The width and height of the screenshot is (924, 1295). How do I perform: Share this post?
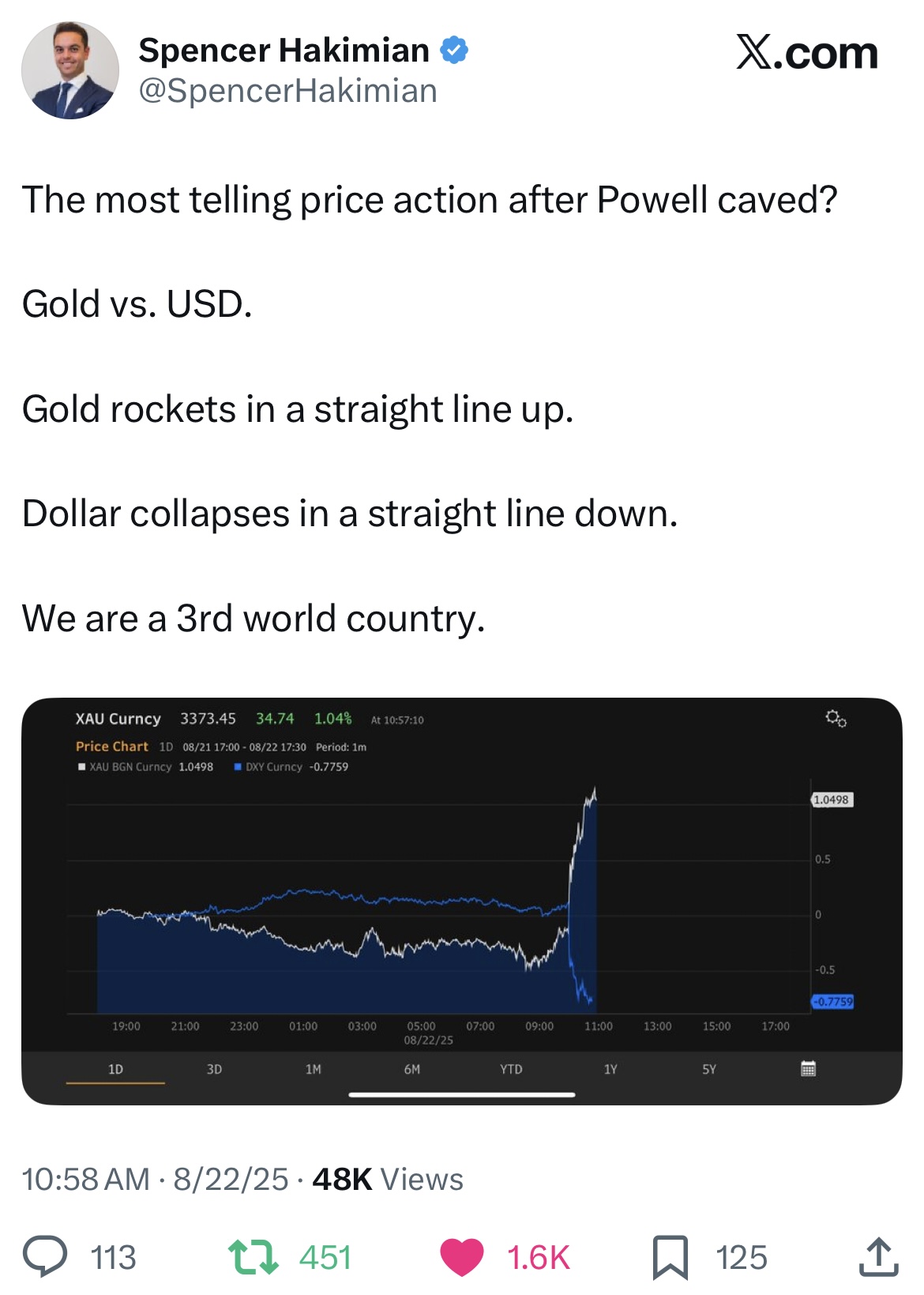coord(878,1256)
